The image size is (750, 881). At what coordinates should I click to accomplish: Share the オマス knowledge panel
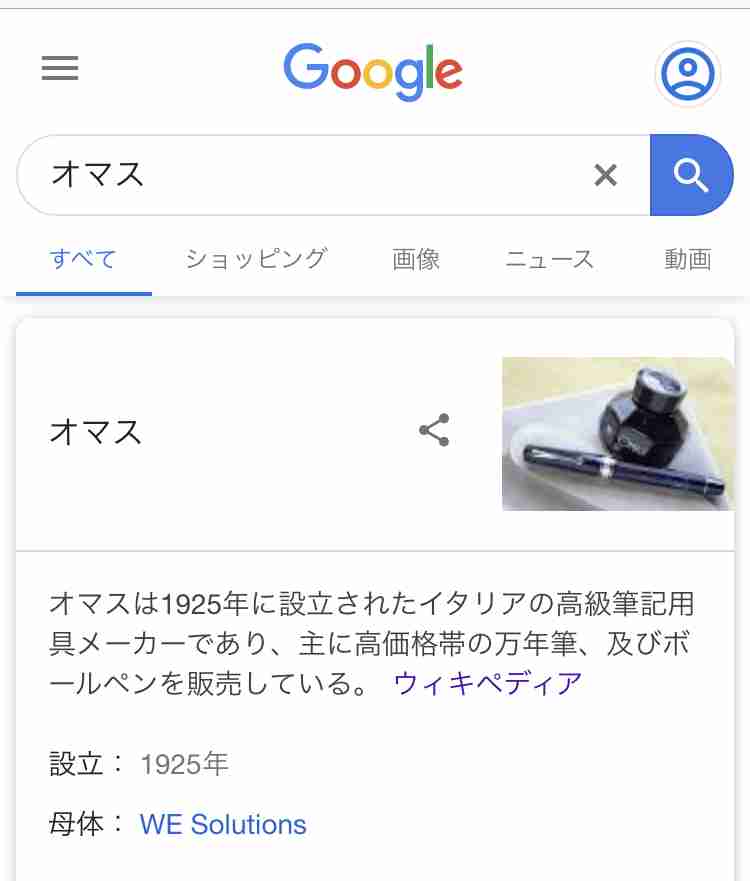(x=434, y=430)
